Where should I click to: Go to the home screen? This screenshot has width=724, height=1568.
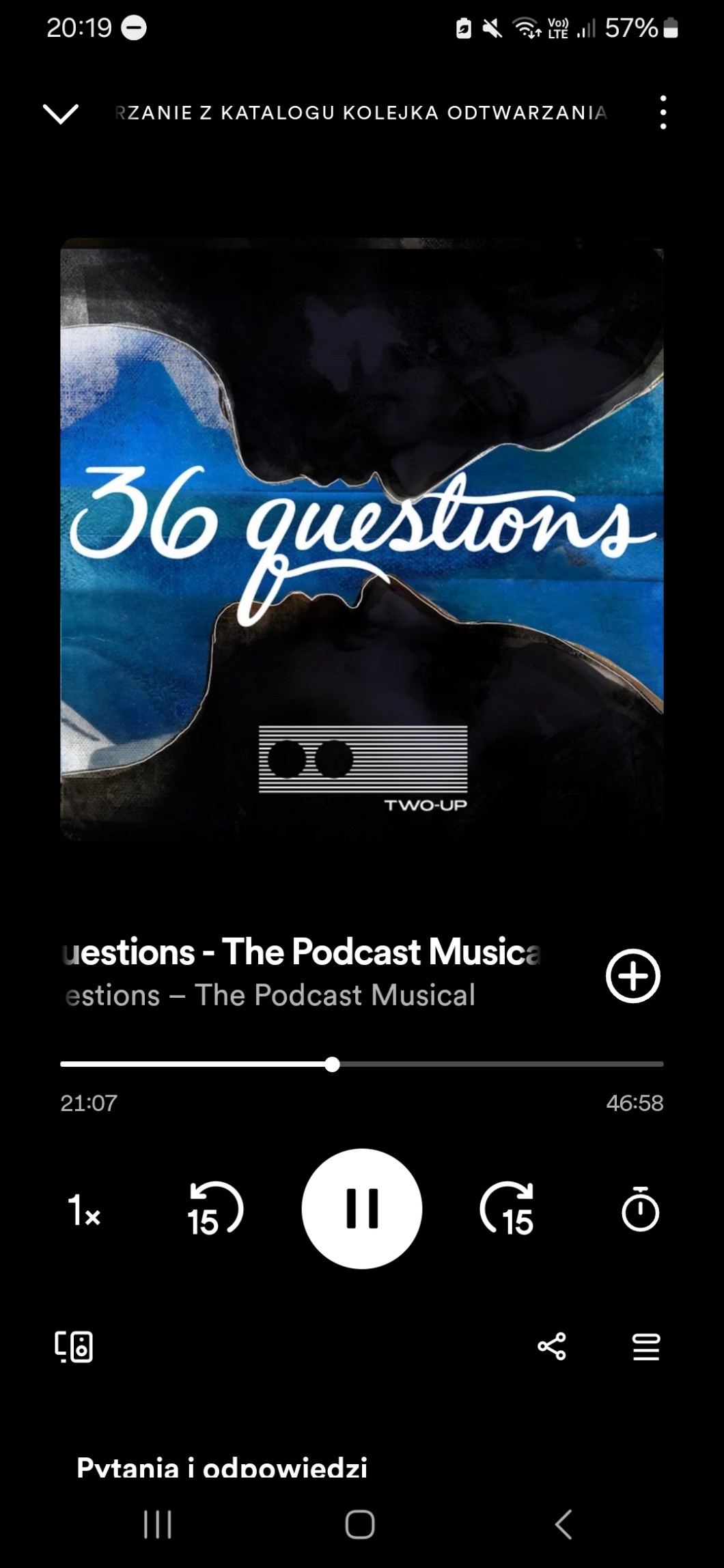360,1524
